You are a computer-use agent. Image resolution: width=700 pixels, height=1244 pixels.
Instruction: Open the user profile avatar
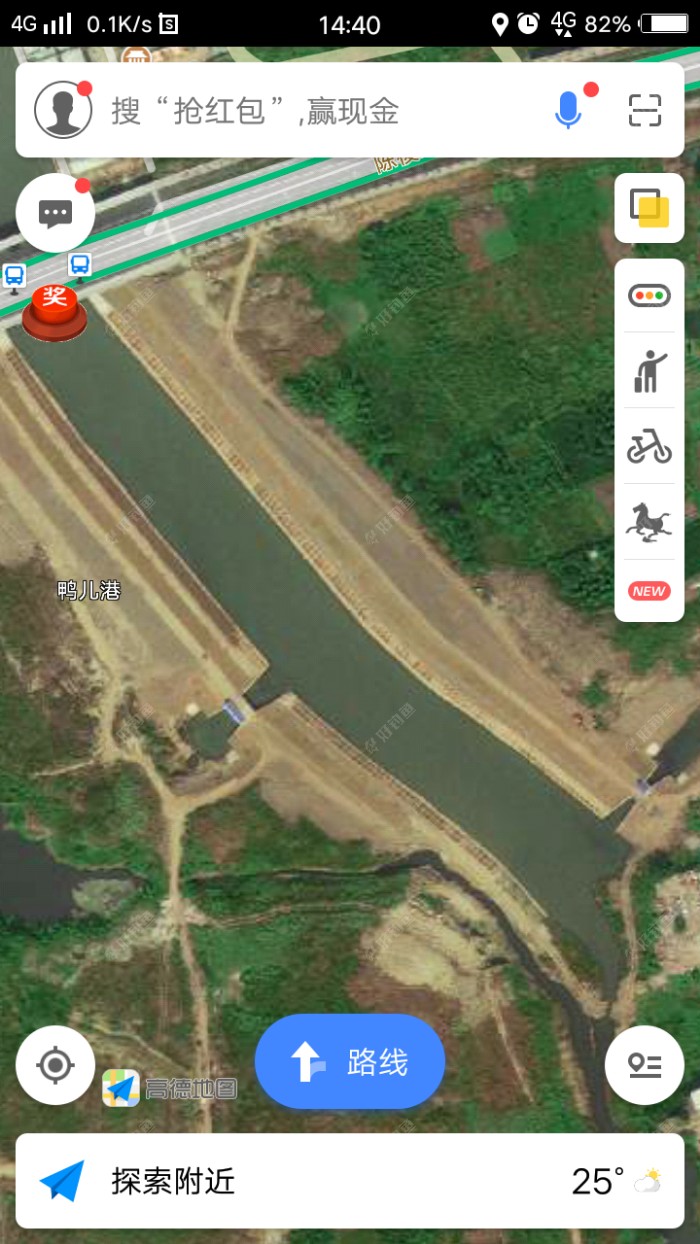[x=63, y=110]
